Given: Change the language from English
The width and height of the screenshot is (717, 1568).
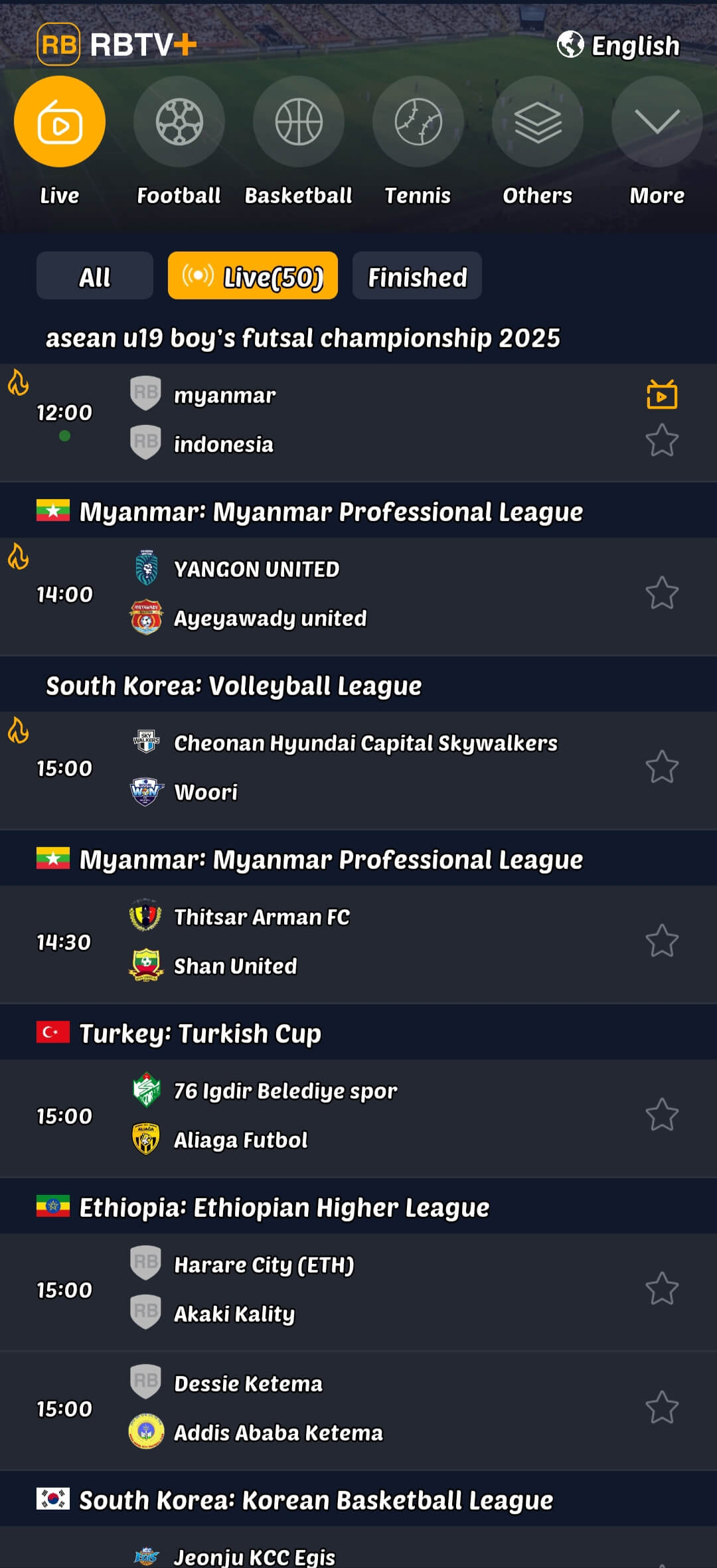Looking at the screenshot, I should click(x=619, y=46).
